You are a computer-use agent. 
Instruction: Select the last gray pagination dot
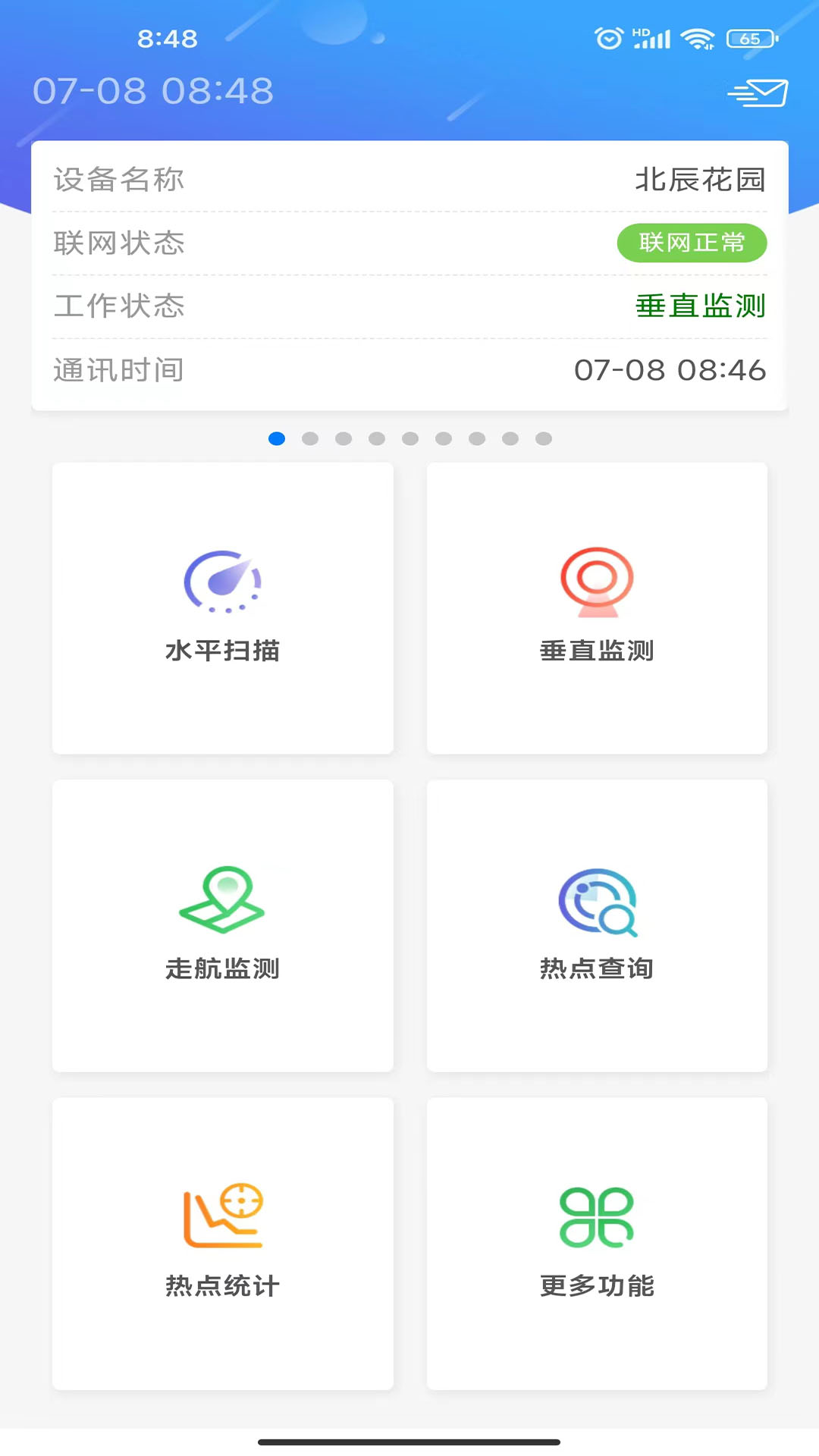543,438
